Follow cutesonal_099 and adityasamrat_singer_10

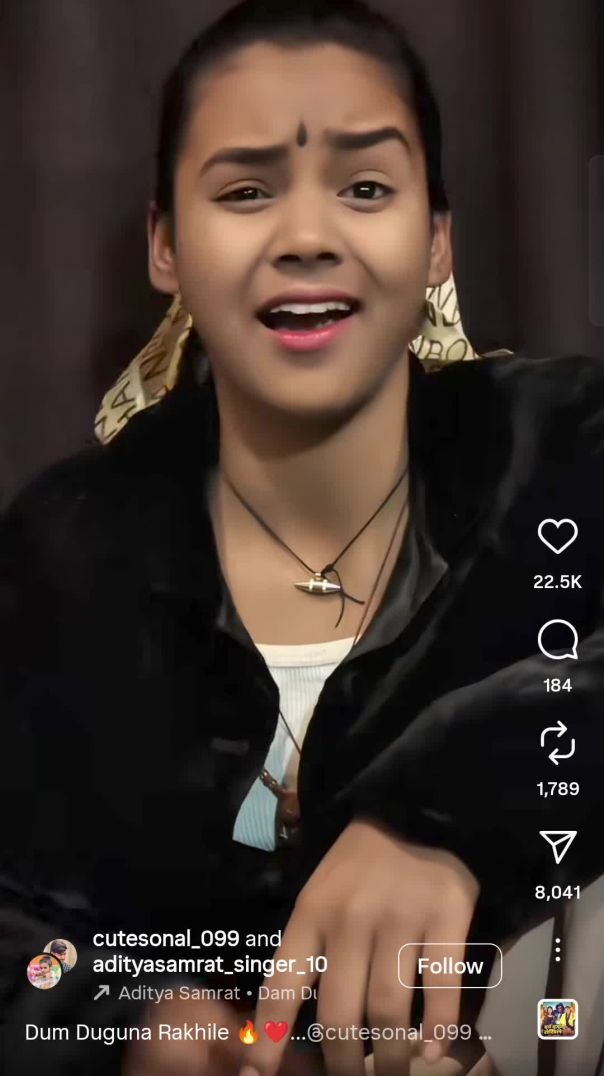449,966
